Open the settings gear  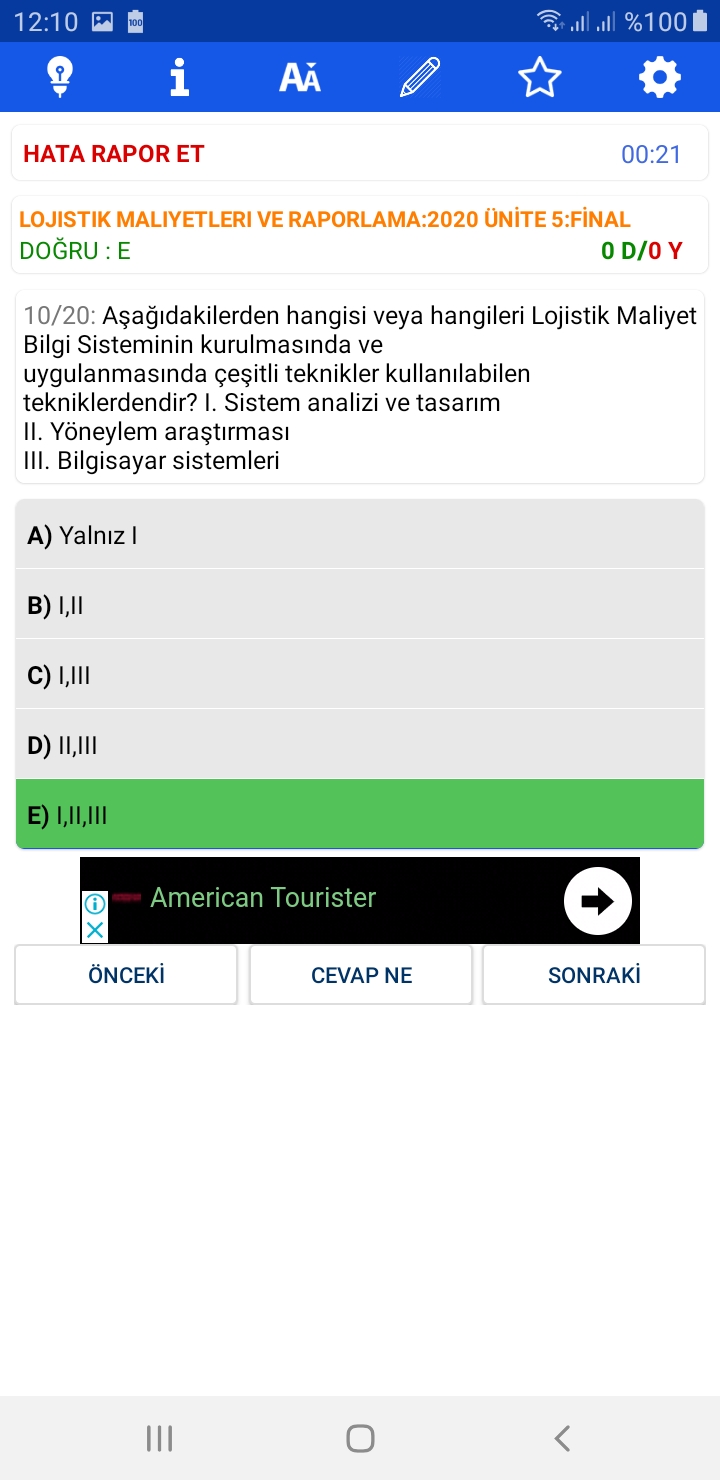(x=660, y=77)
